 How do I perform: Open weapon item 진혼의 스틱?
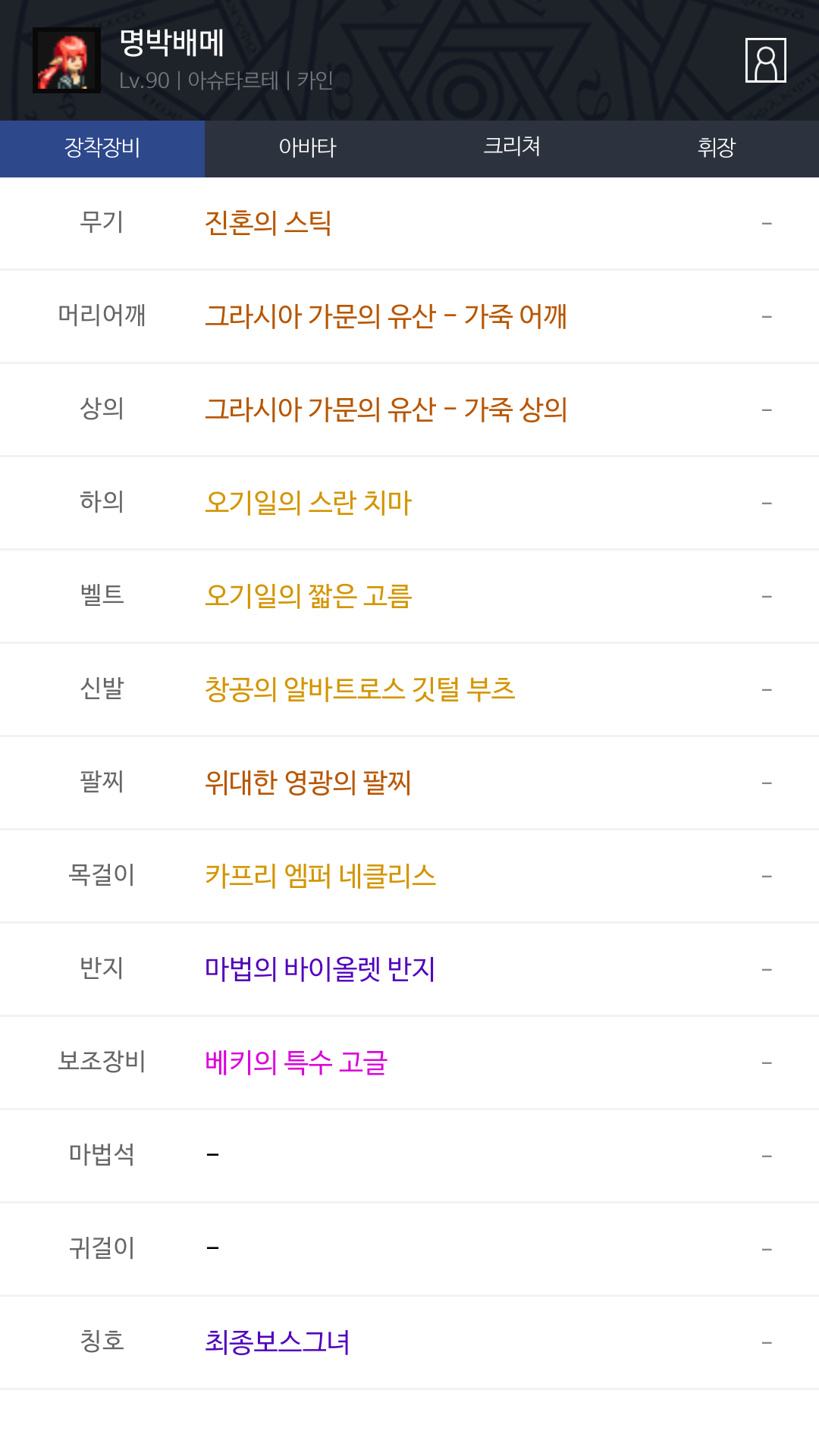pyautogui.click(x=268, y=223)
